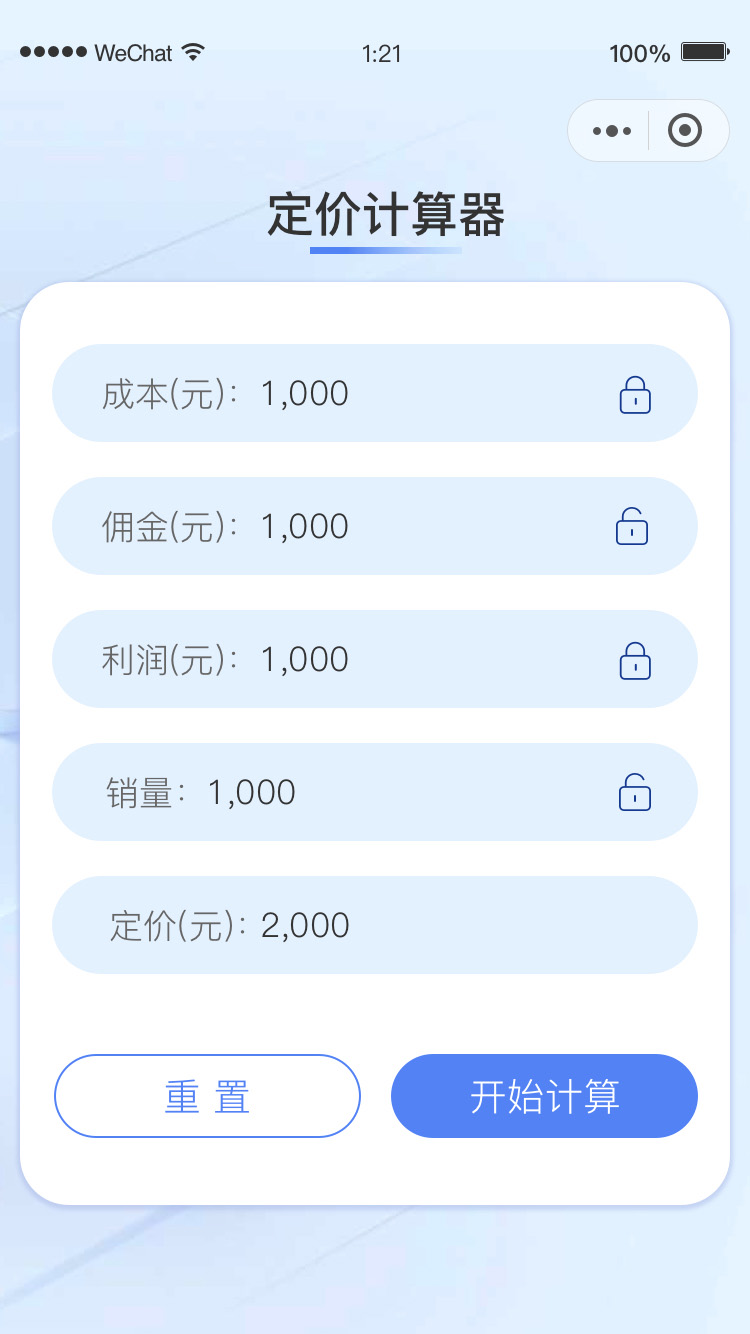Viewport: 750px width, 1334px height.
Task: Edit the 销量 sales volume field
Action: coord(375,792)
